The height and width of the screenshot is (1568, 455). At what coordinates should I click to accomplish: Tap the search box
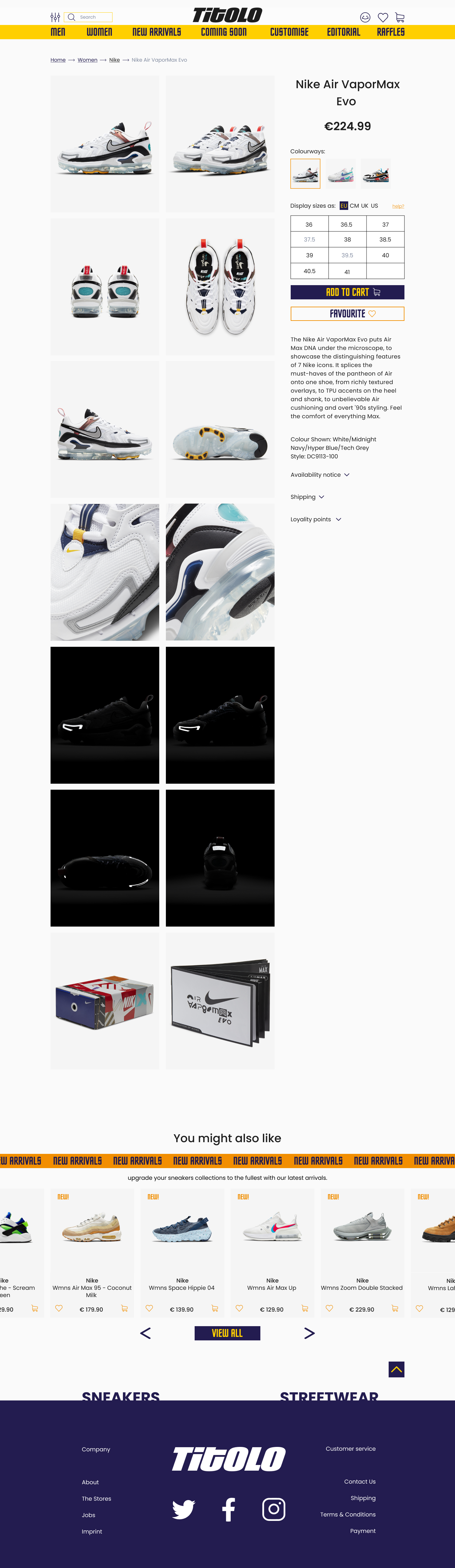(x=88, y=17)
